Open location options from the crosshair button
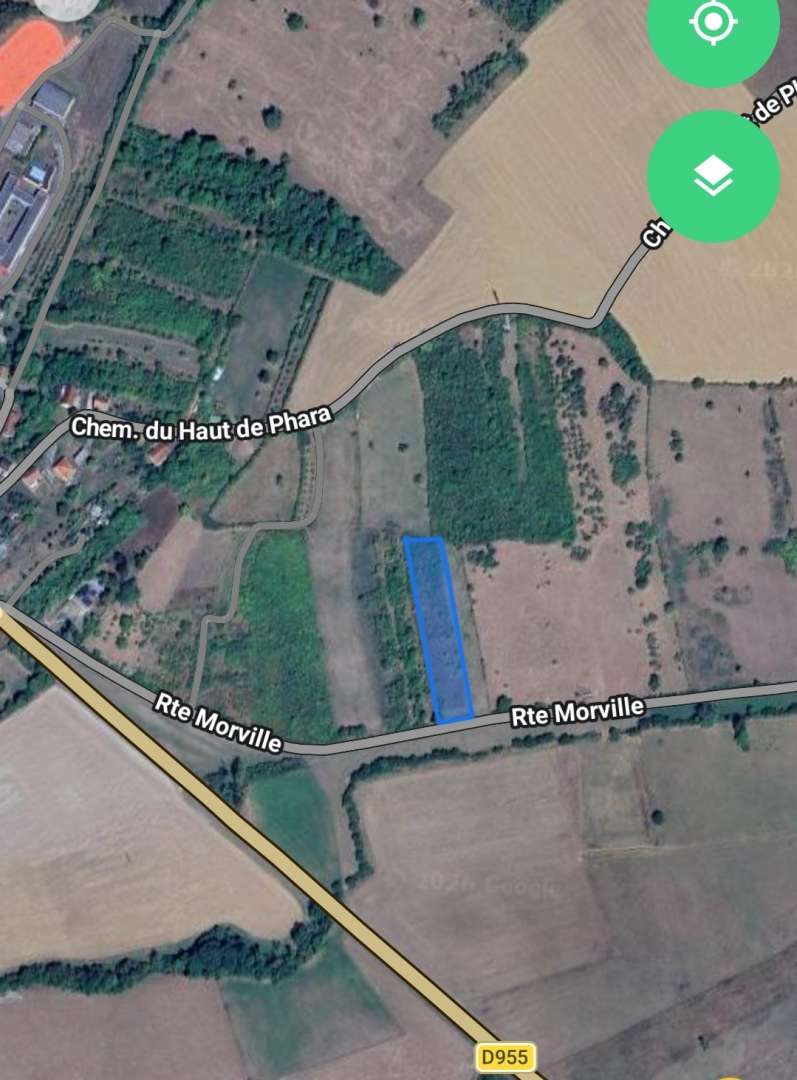 point(714,21)
